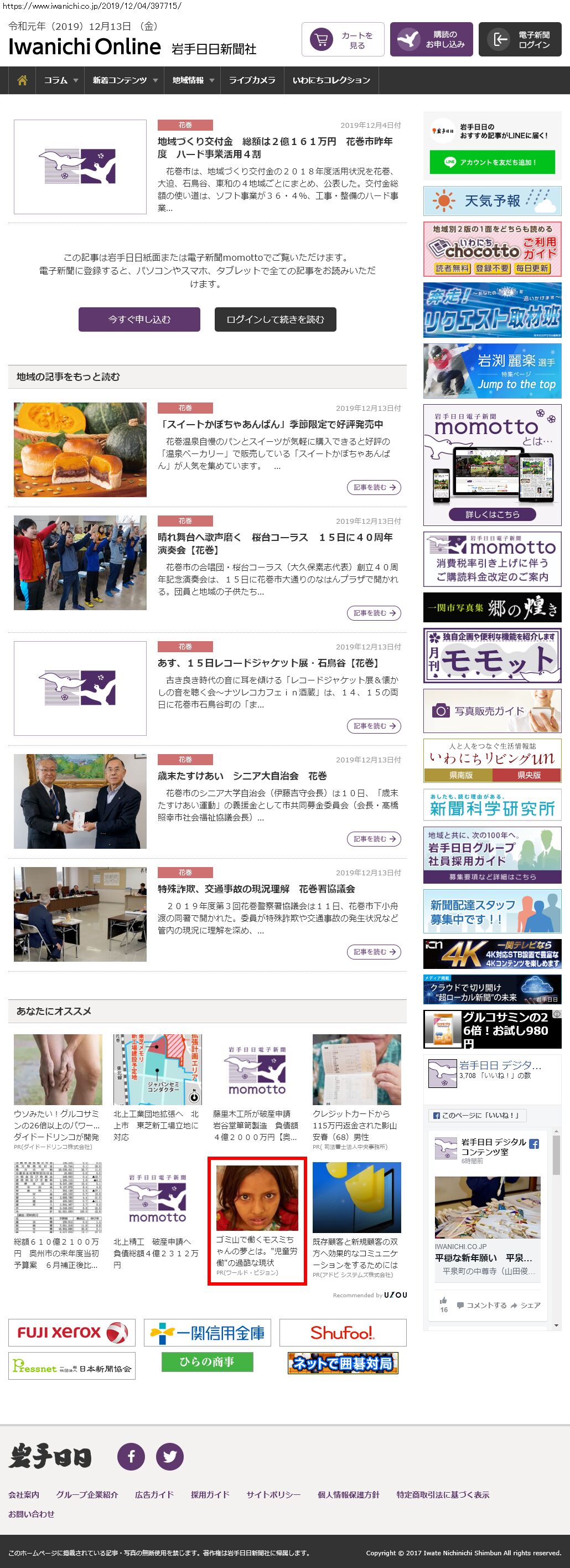570x1568 pixels.
Task: Expand the コラム menu
Action: (x=61, y=80)
